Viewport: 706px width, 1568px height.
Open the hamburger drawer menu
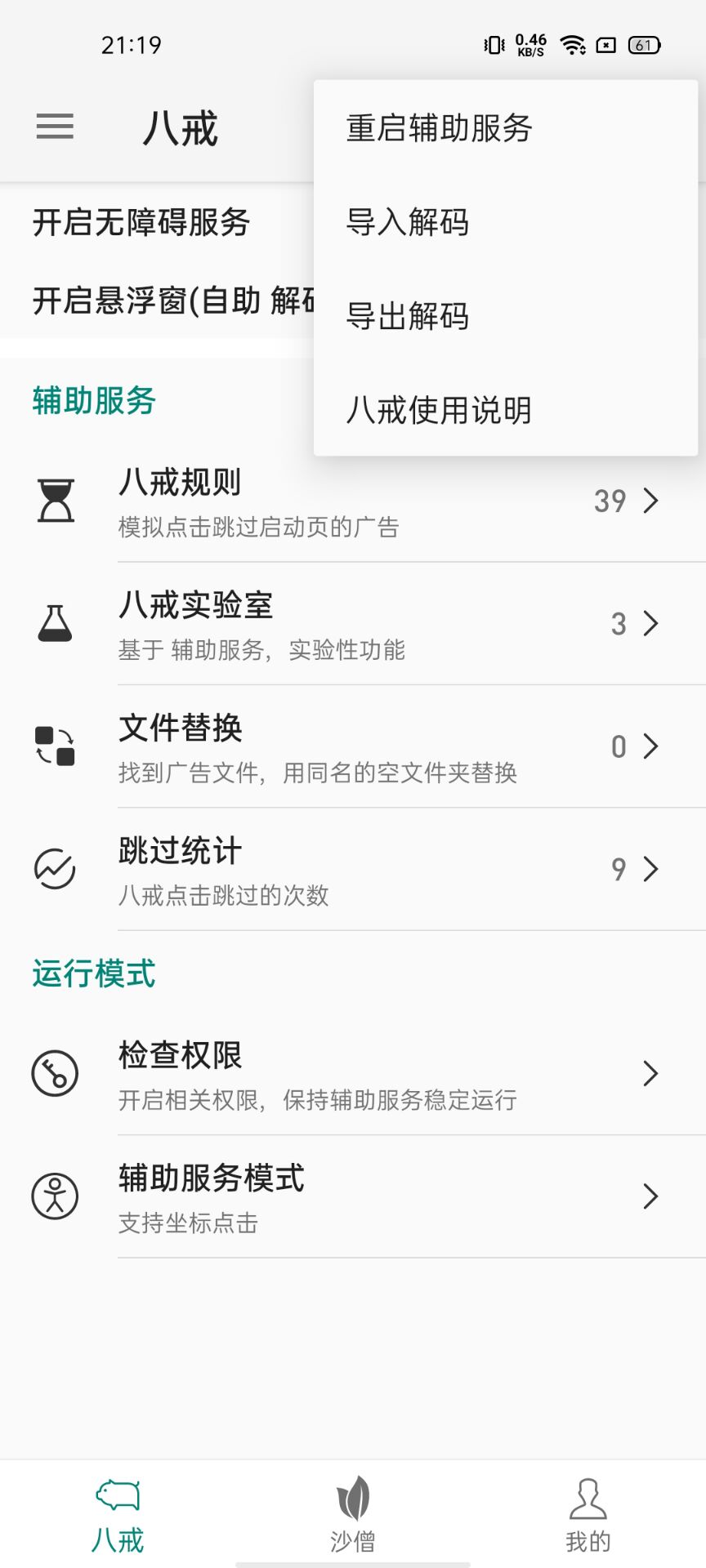pyautogui.click(x=55, y=127)
